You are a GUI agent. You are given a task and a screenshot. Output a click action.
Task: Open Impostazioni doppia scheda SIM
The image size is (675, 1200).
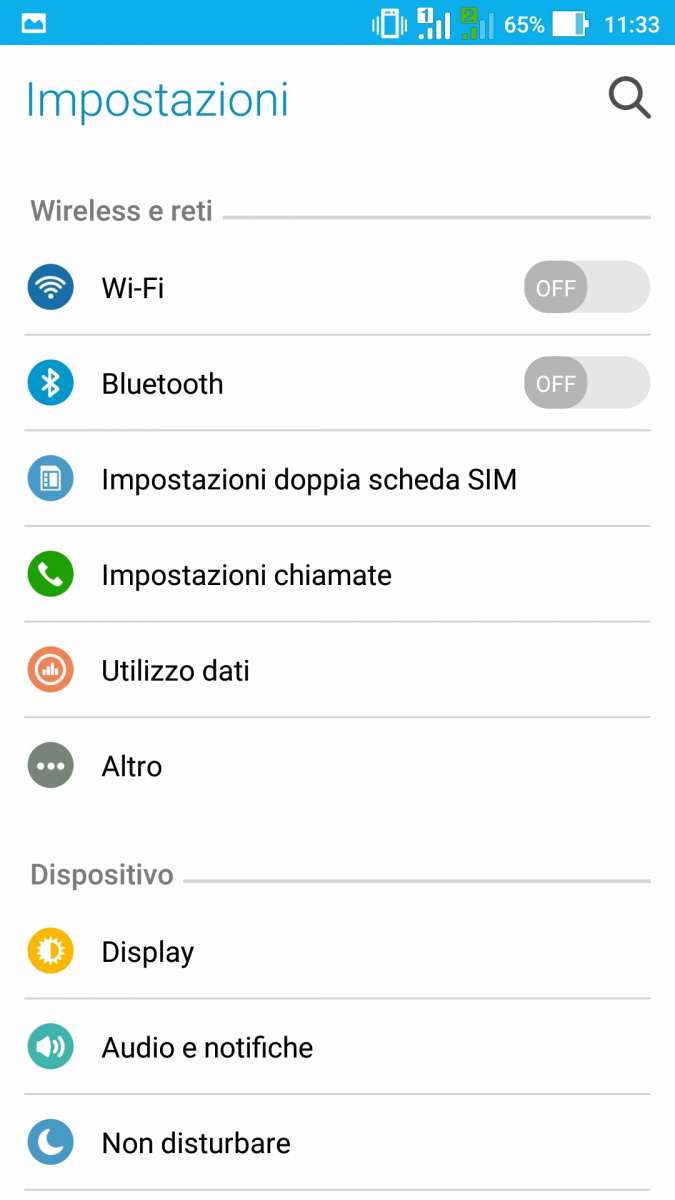[x=308, y=480]
